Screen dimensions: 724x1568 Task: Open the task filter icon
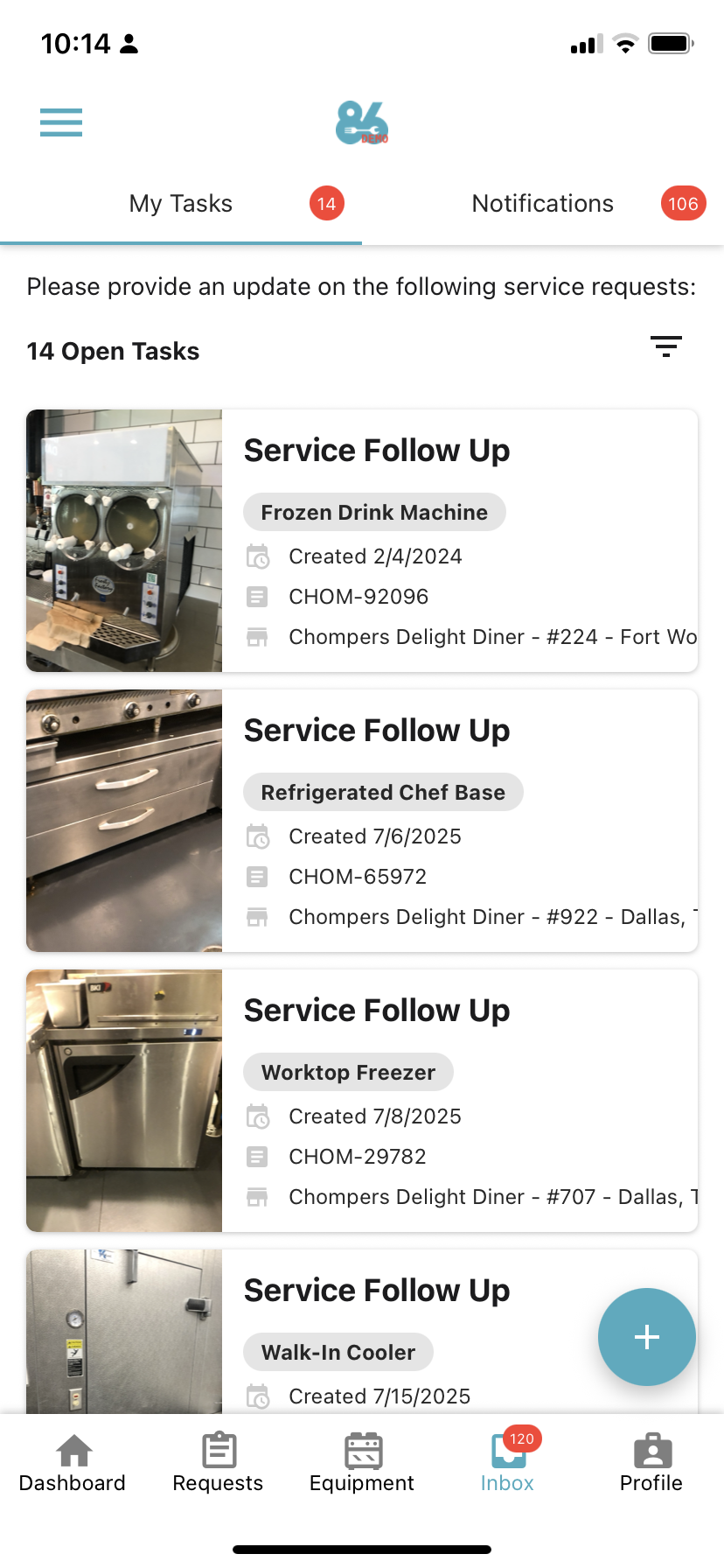click(x=666, y=346)
